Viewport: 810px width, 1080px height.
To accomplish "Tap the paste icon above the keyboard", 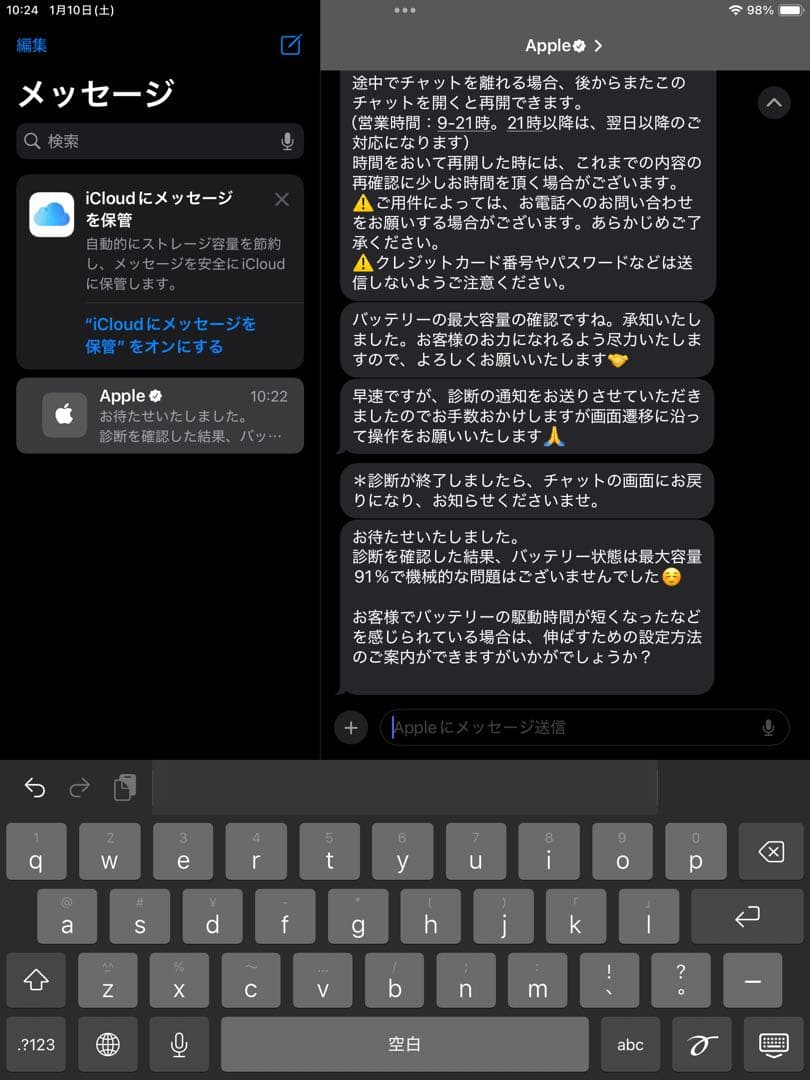I will [124, 787].
